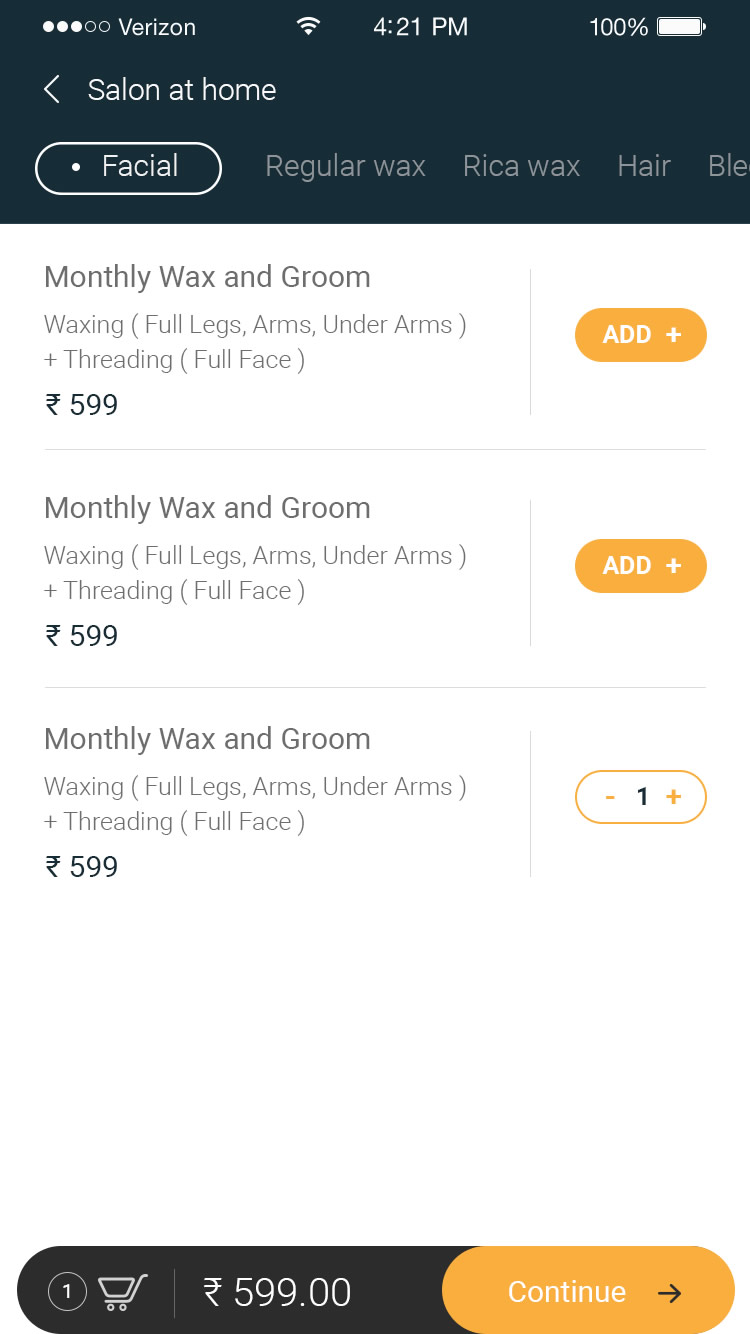
Task: Switch to the Rica wax tab
Action: point(521,166)
